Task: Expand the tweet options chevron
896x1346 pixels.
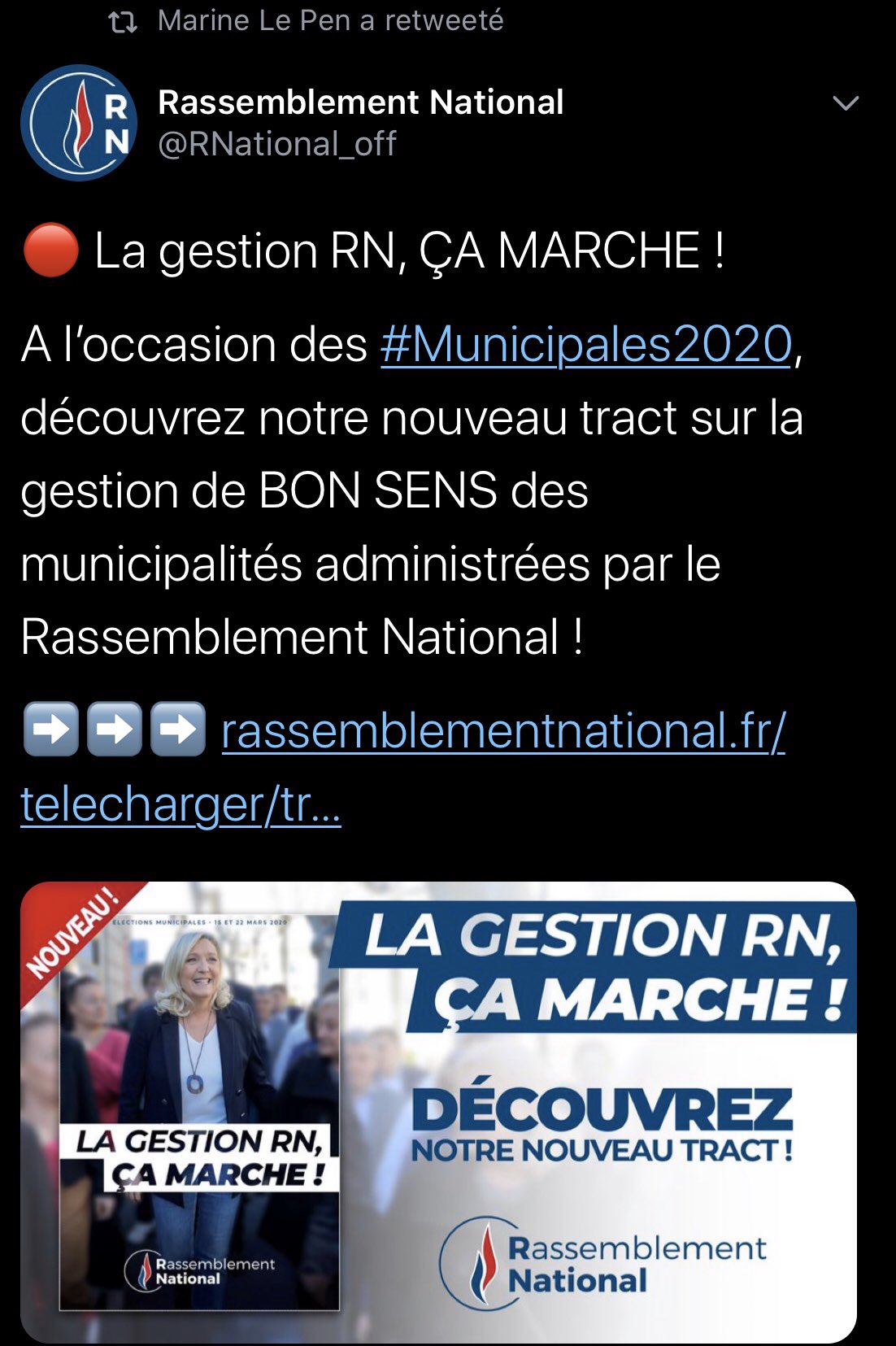Action: (846, 103)
